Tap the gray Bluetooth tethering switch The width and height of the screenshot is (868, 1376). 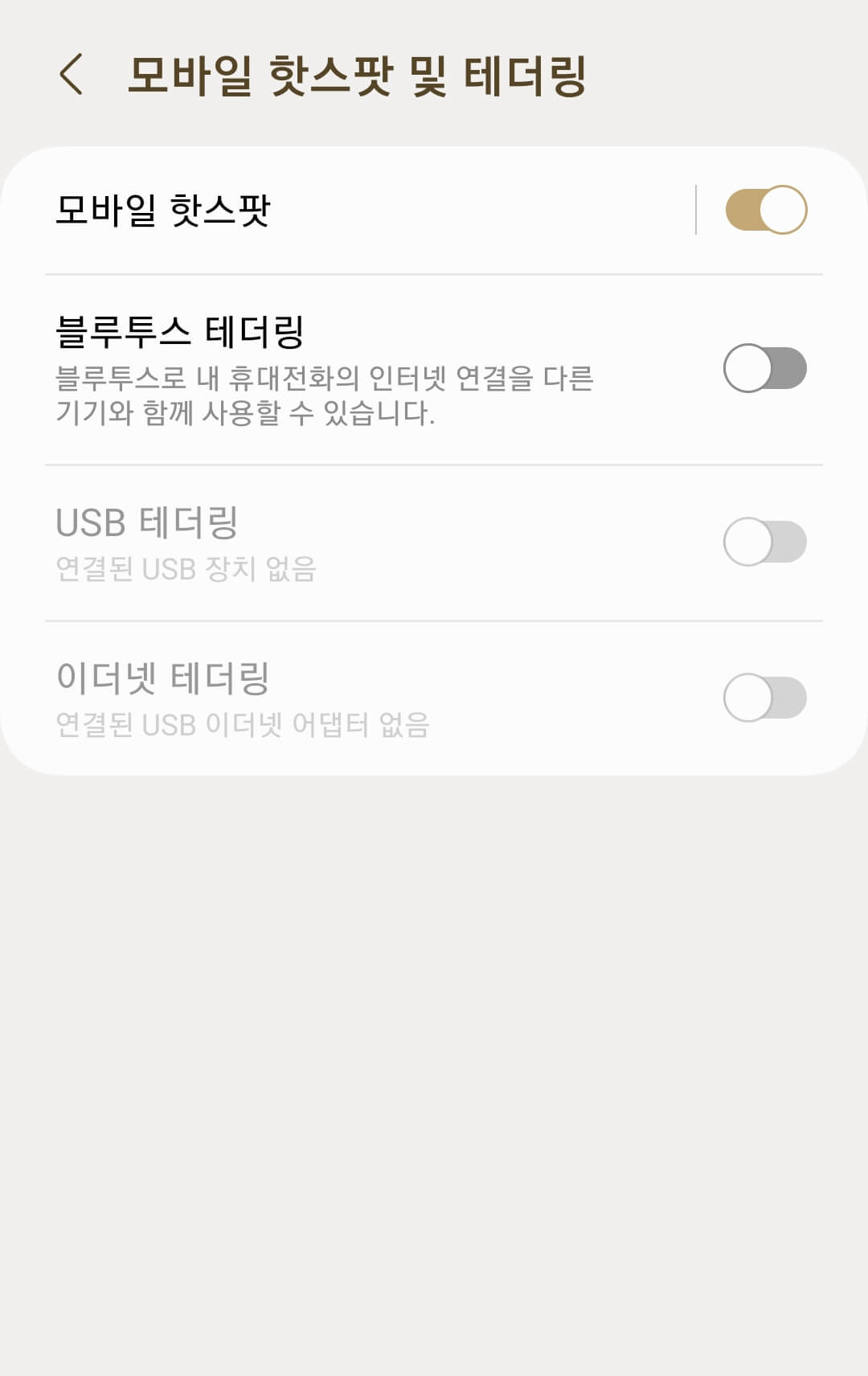765,367
